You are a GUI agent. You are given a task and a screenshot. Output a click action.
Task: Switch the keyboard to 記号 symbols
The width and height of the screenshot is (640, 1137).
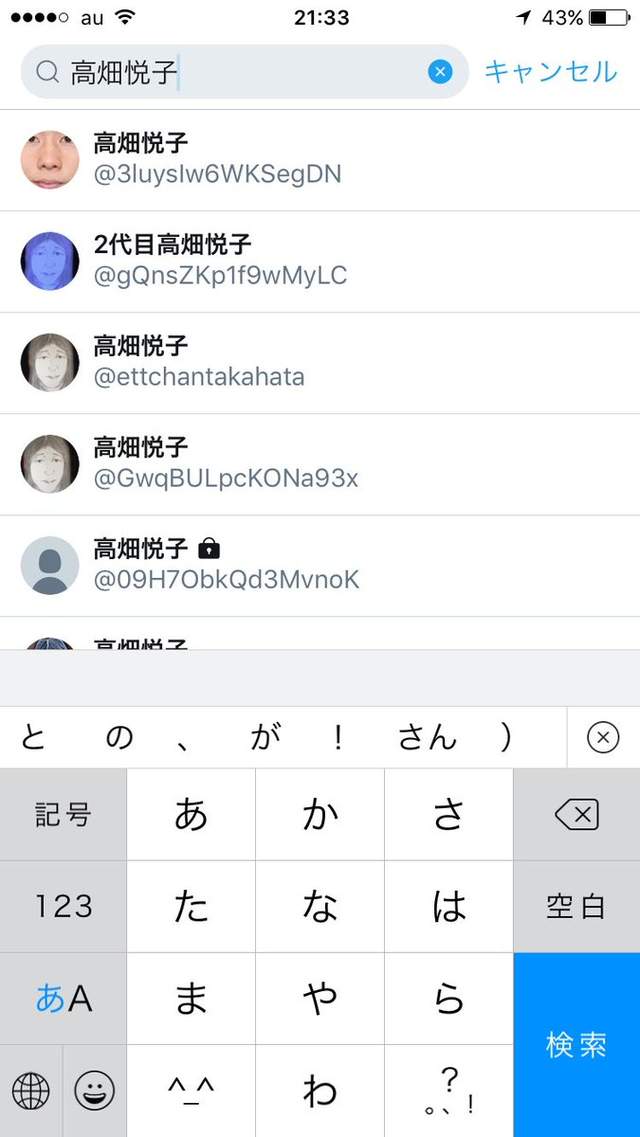click(63, 815)
